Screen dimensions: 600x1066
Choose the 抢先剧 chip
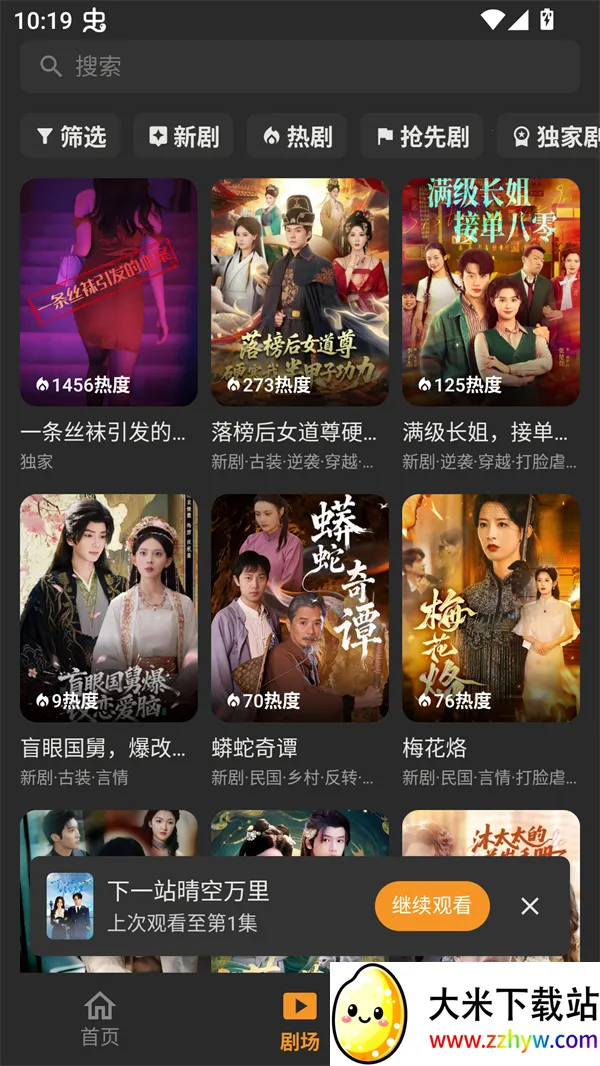click(x=422, y=137)
